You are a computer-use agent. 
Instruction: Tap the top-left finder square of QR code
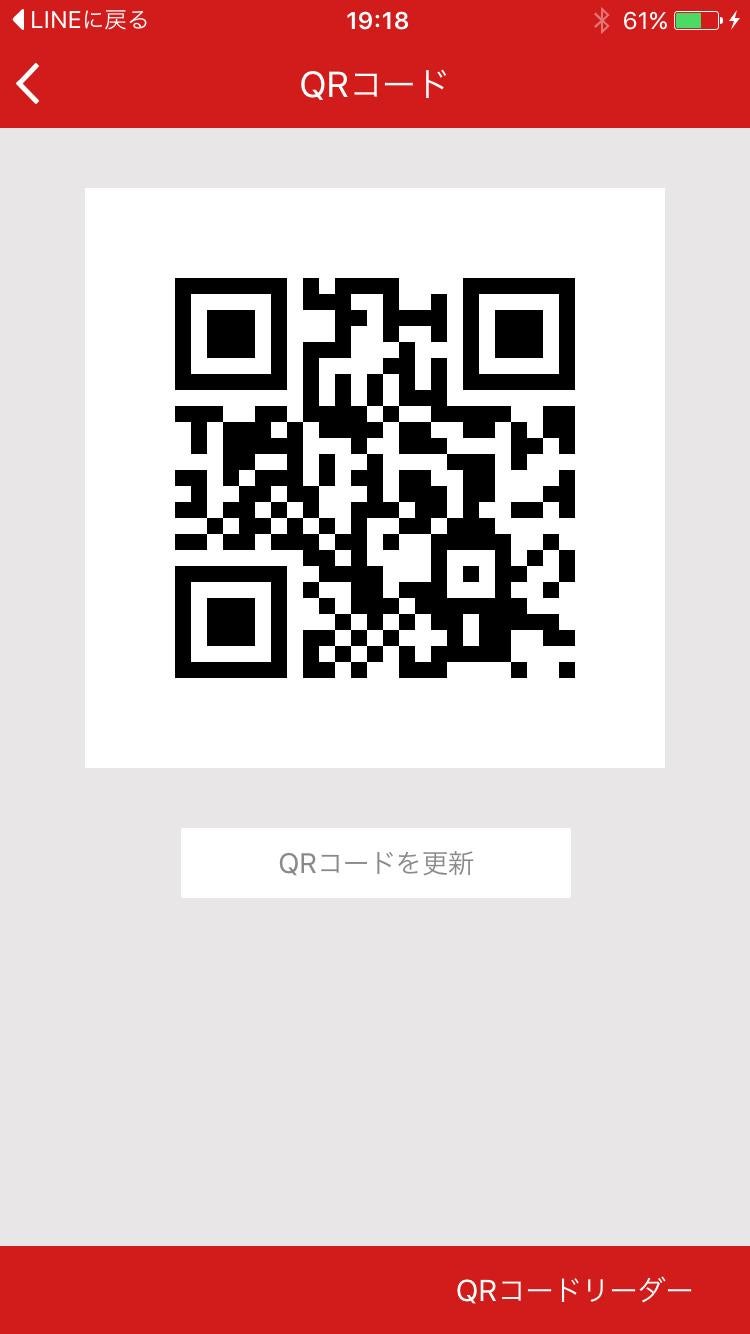click(230, 335)
